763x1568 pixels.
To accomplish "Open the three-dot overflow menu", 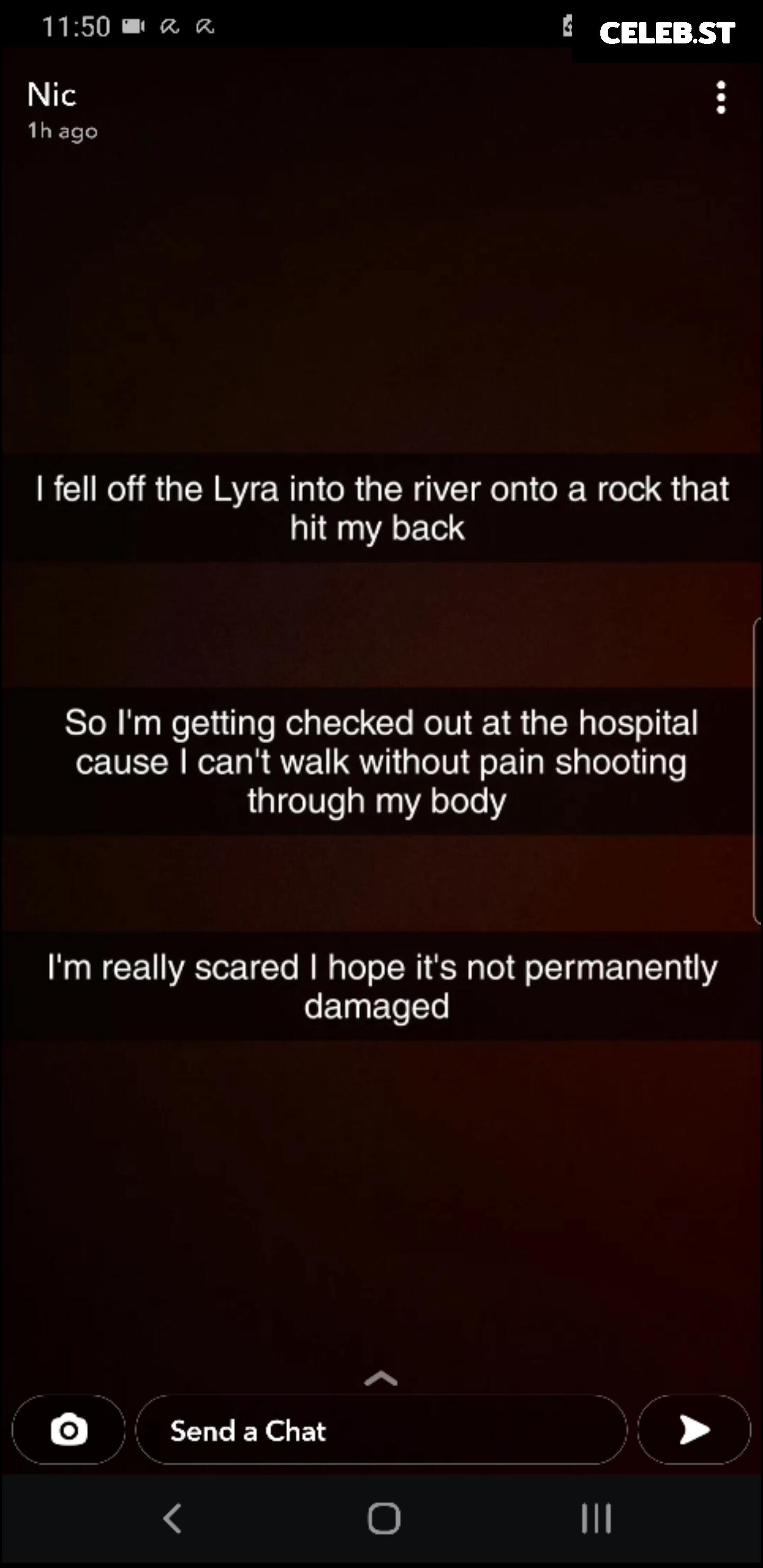I will tap(721, 97).
